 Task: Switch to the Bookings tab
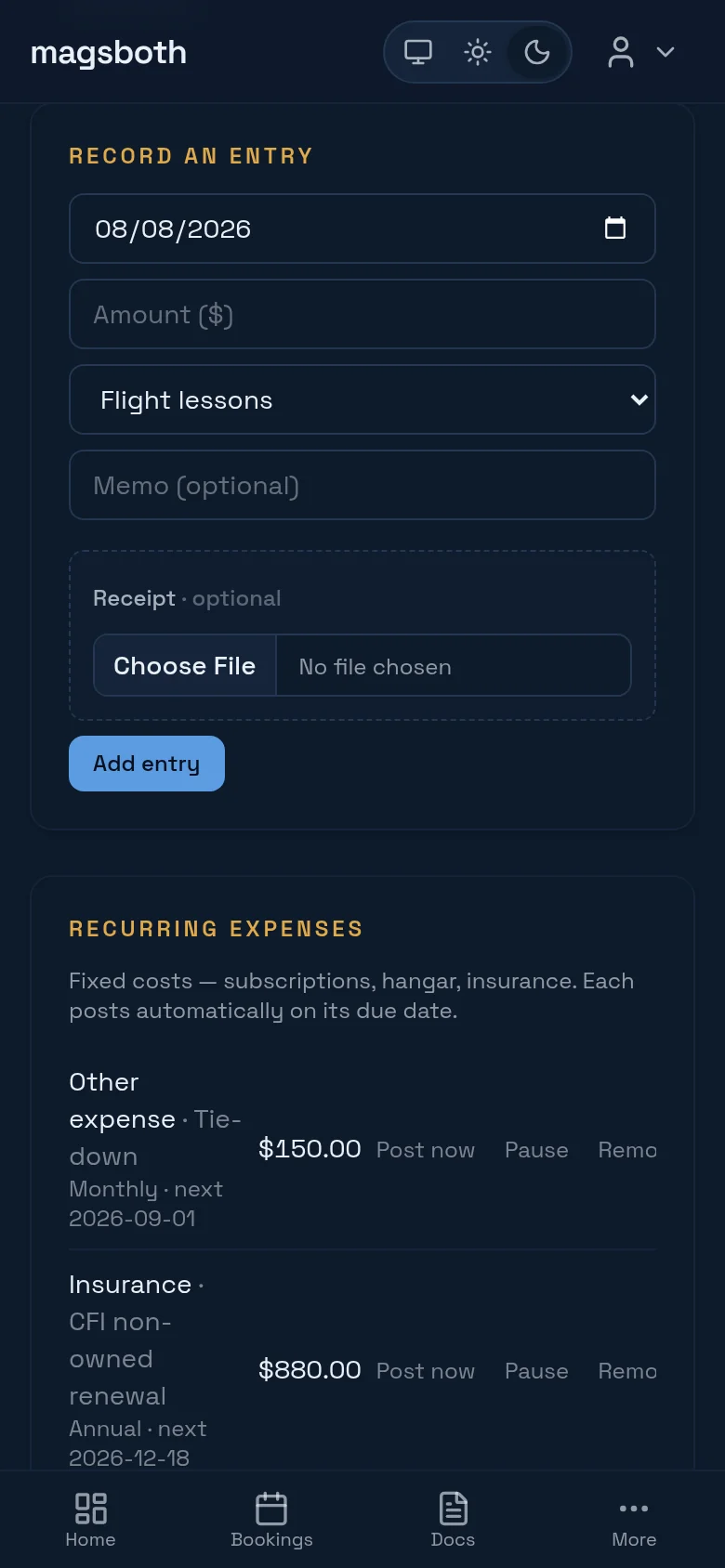coord(271,1520)
